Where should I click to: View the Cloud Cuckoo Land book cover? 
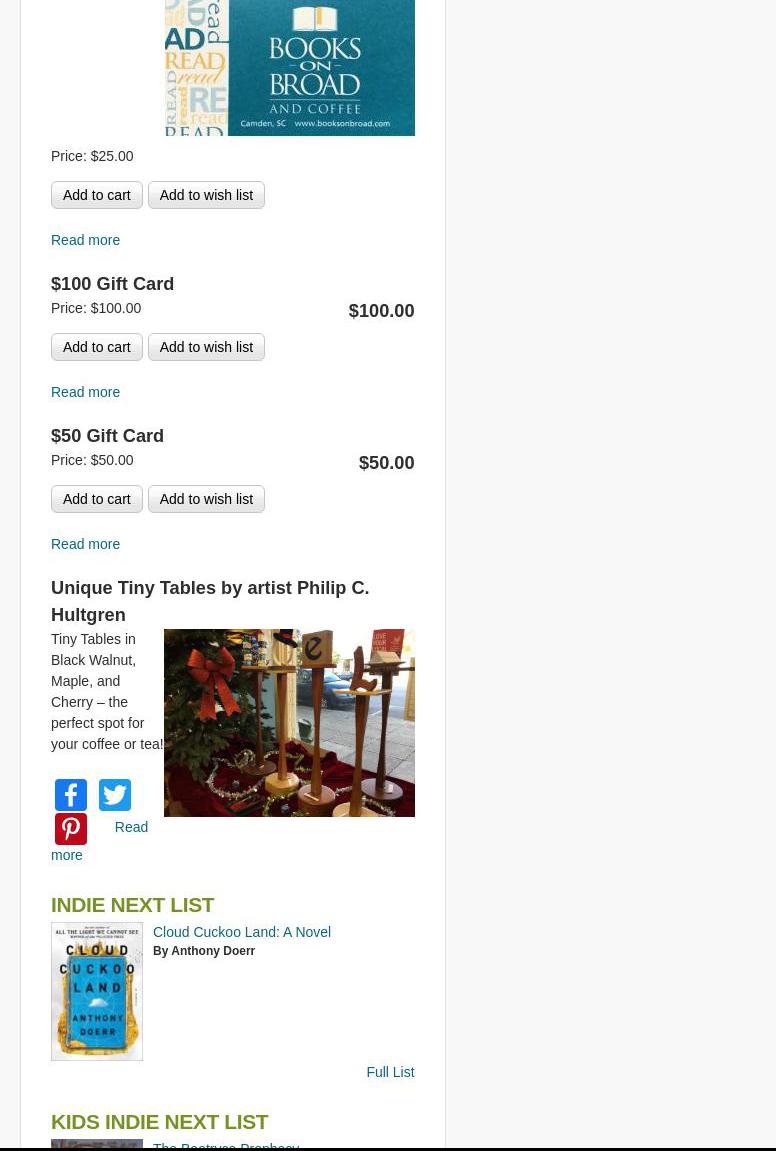(97, 991)
